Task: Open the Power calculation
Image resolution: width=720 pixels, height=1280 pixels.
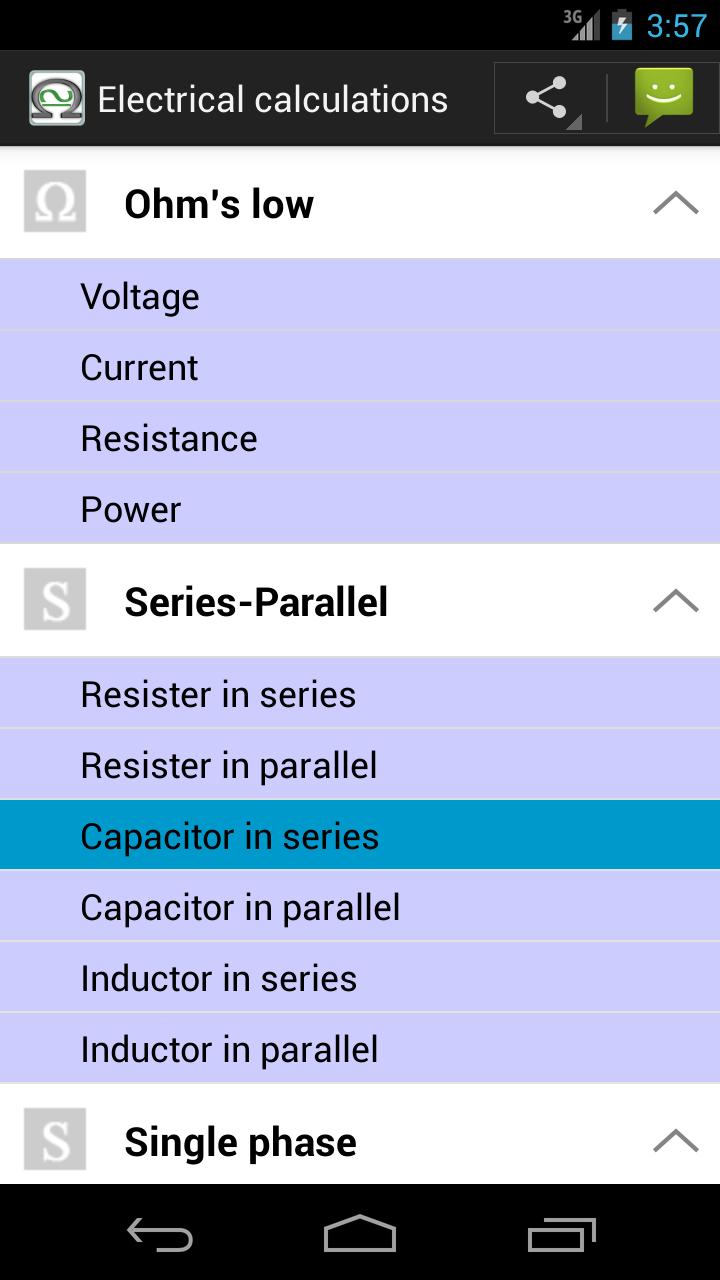Action: tap(130, 508)
